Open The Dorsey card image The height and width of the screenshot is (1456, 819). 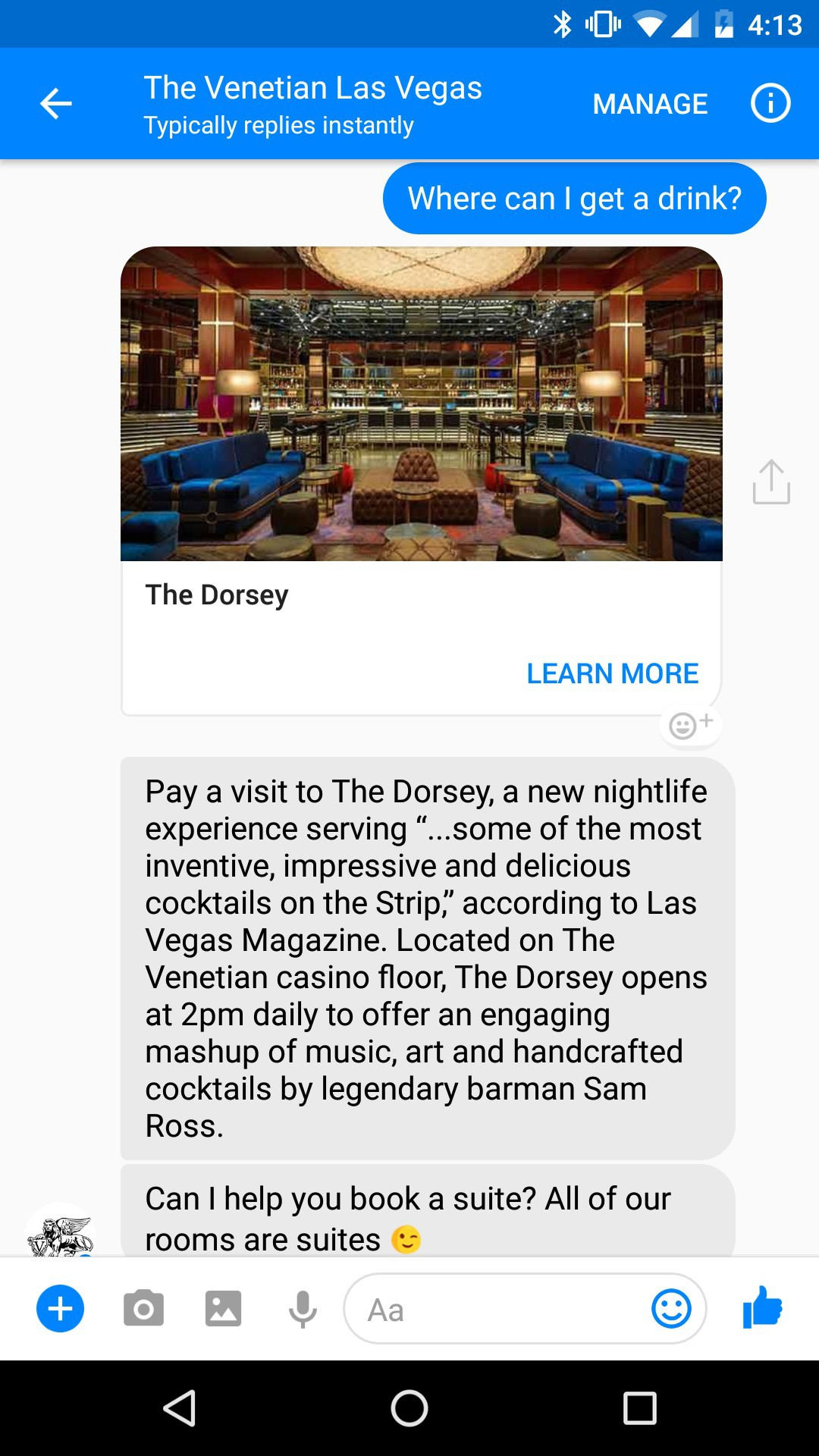point(421,404)
